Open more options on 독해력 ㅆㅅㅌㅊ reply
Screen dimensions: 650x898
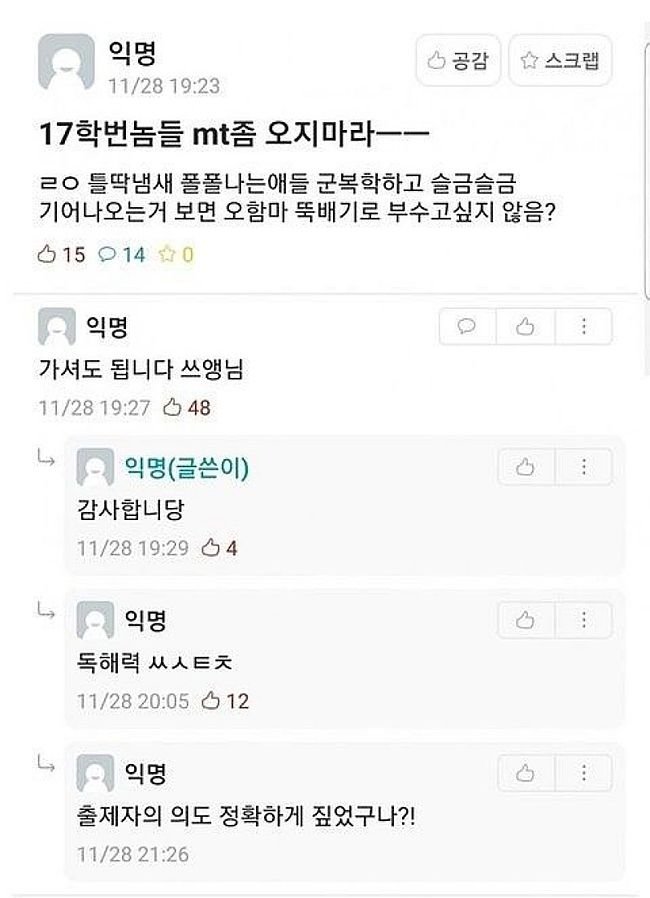pos(584,620)
